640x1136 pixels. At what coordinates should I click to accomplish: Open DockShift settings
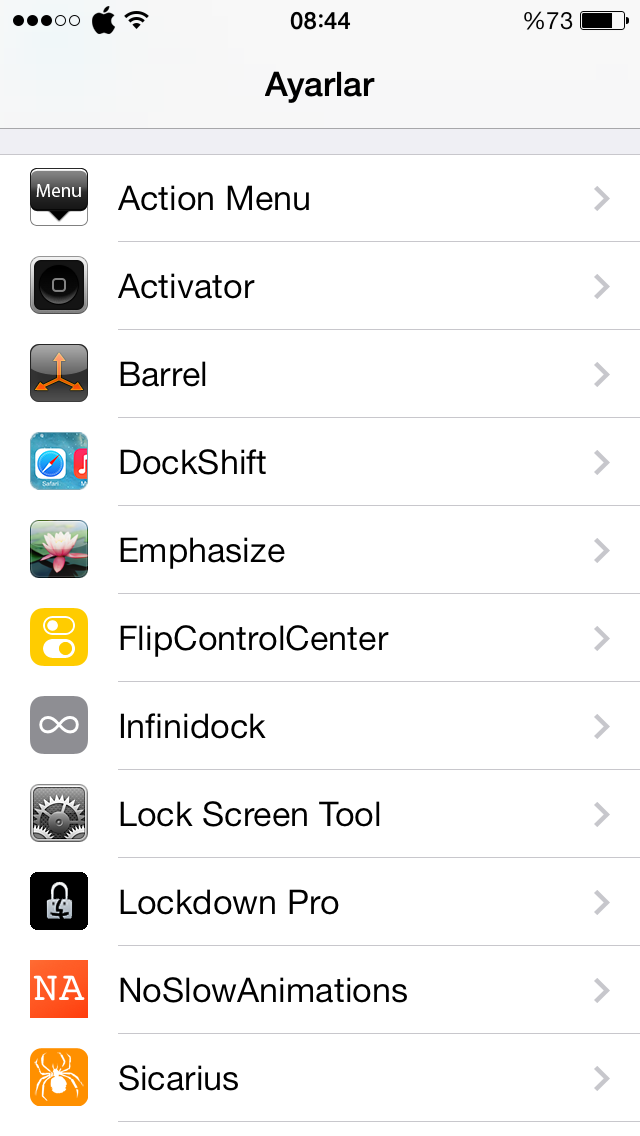(x=320, y=462)
